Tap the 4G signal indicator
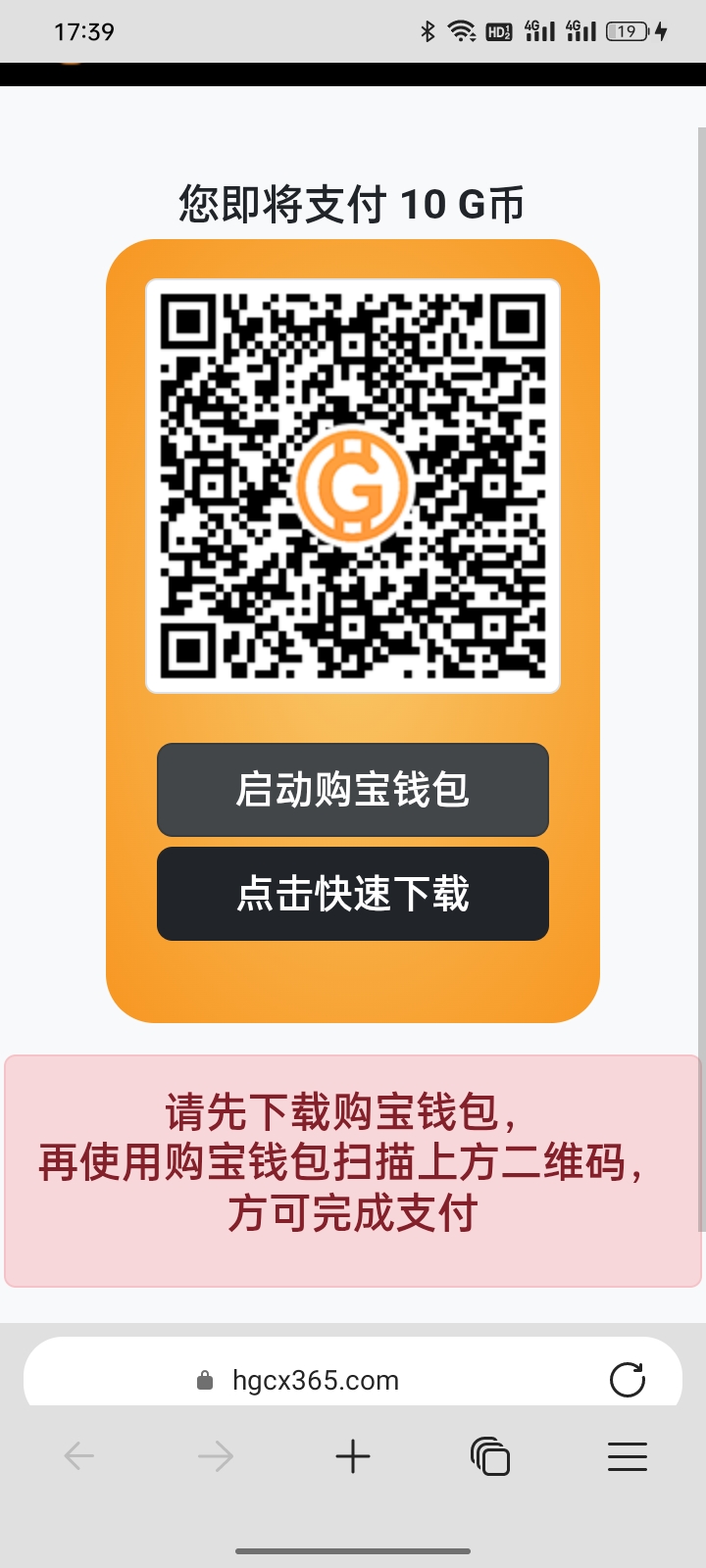Screen dimensions: 706x1568 (x=540, y=30)
